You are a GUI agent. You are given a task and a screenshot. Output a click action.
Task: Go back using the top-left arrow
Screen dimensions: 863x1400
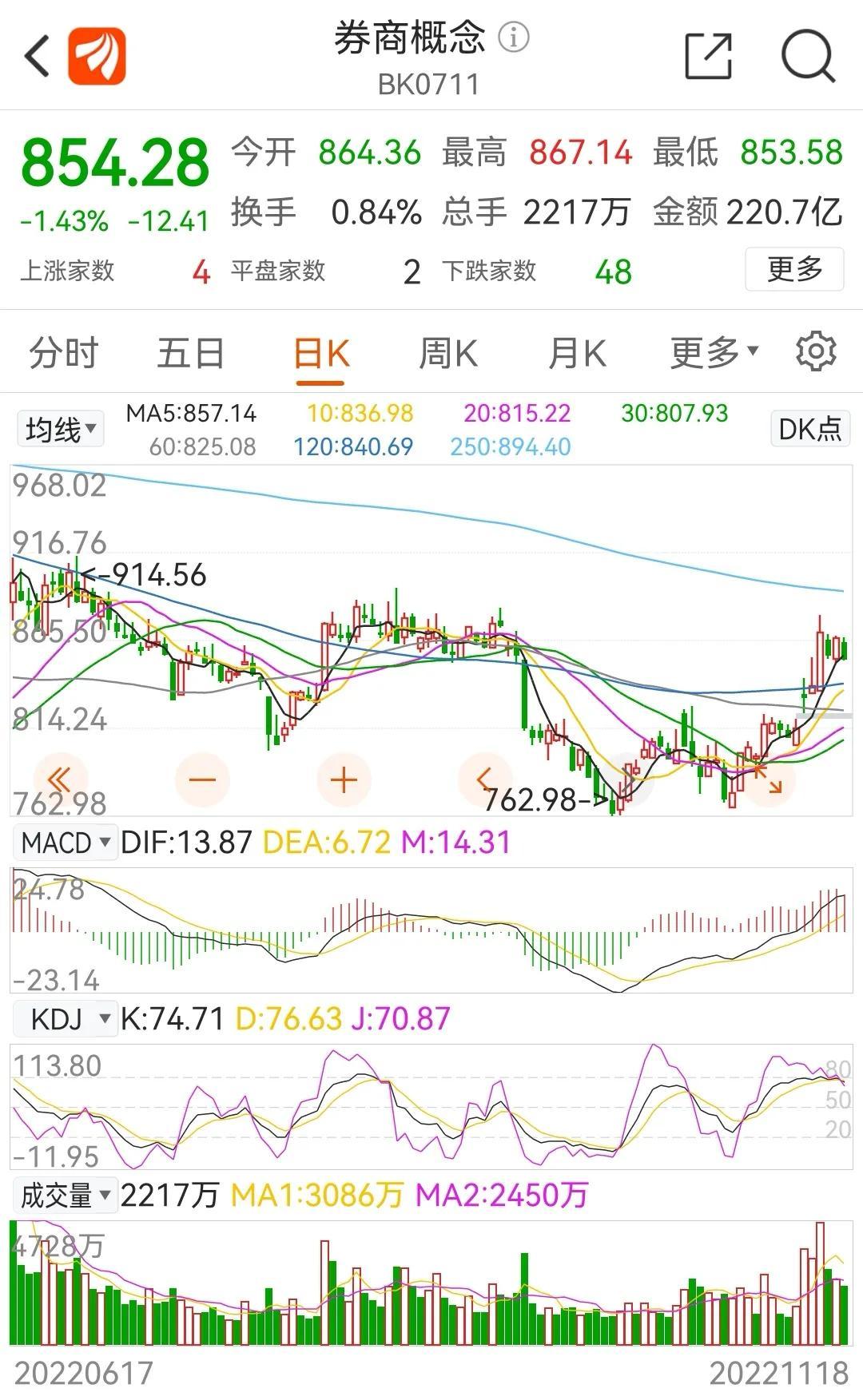pos(38,56)
